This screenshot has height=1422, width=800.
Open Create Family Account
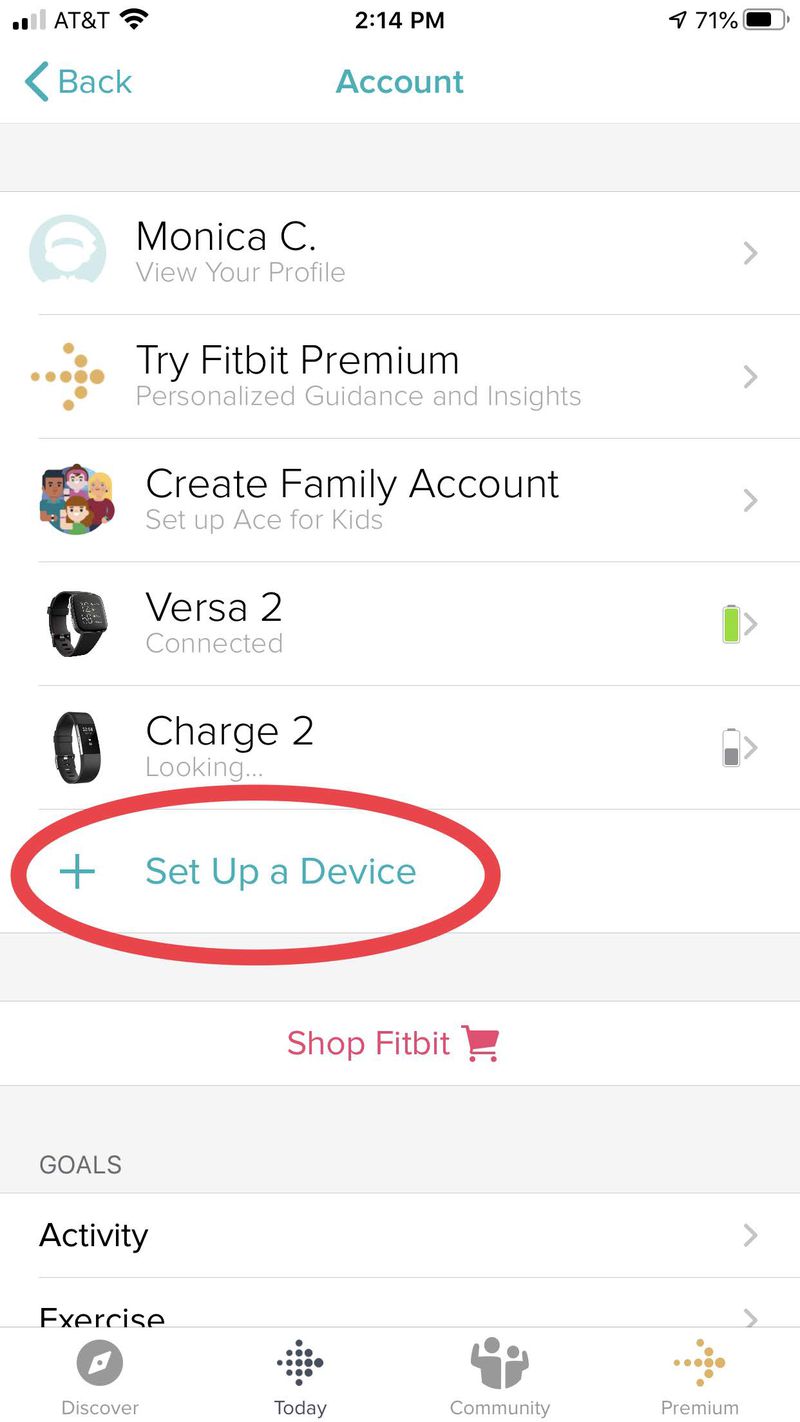400,500
